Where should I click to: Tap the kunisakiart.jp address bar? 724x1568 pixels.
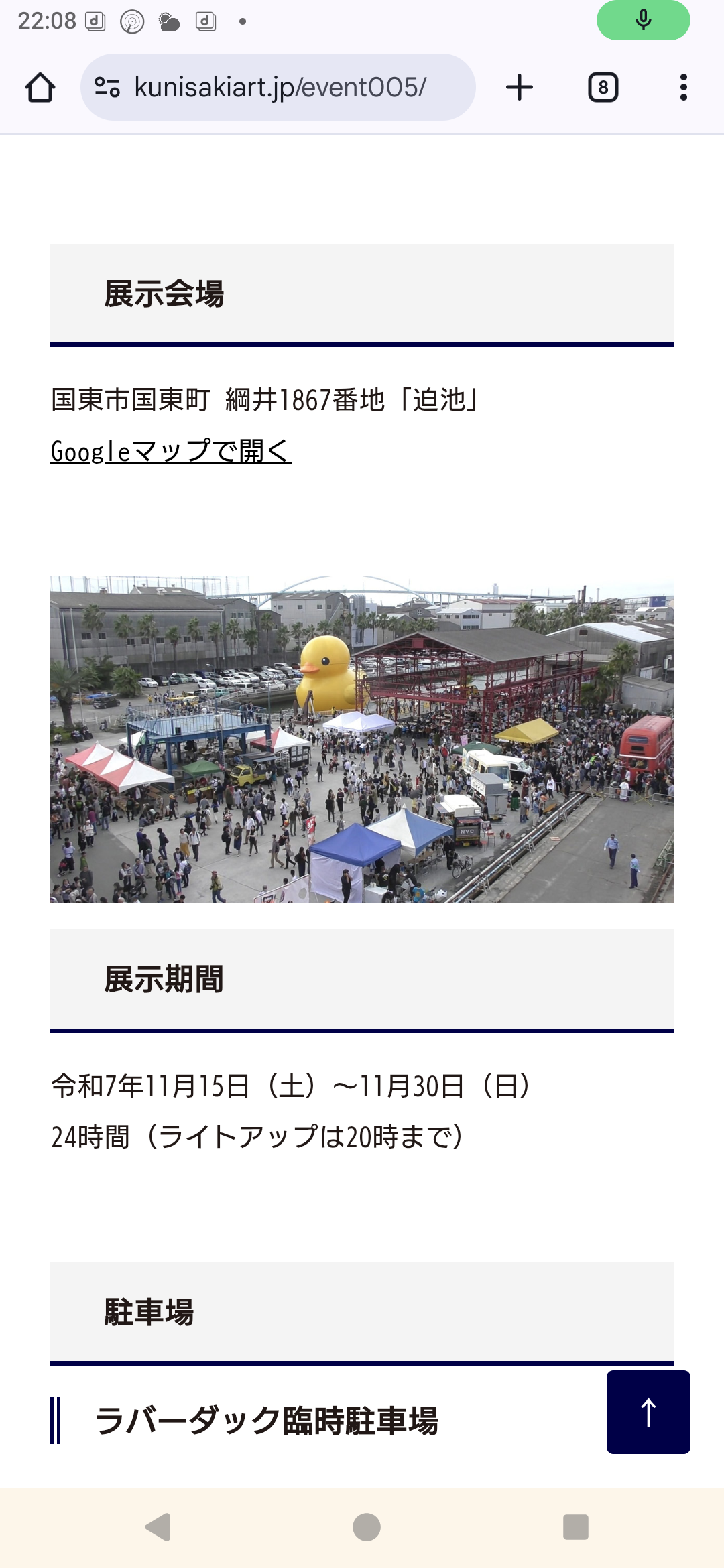(x=280, y=88)
